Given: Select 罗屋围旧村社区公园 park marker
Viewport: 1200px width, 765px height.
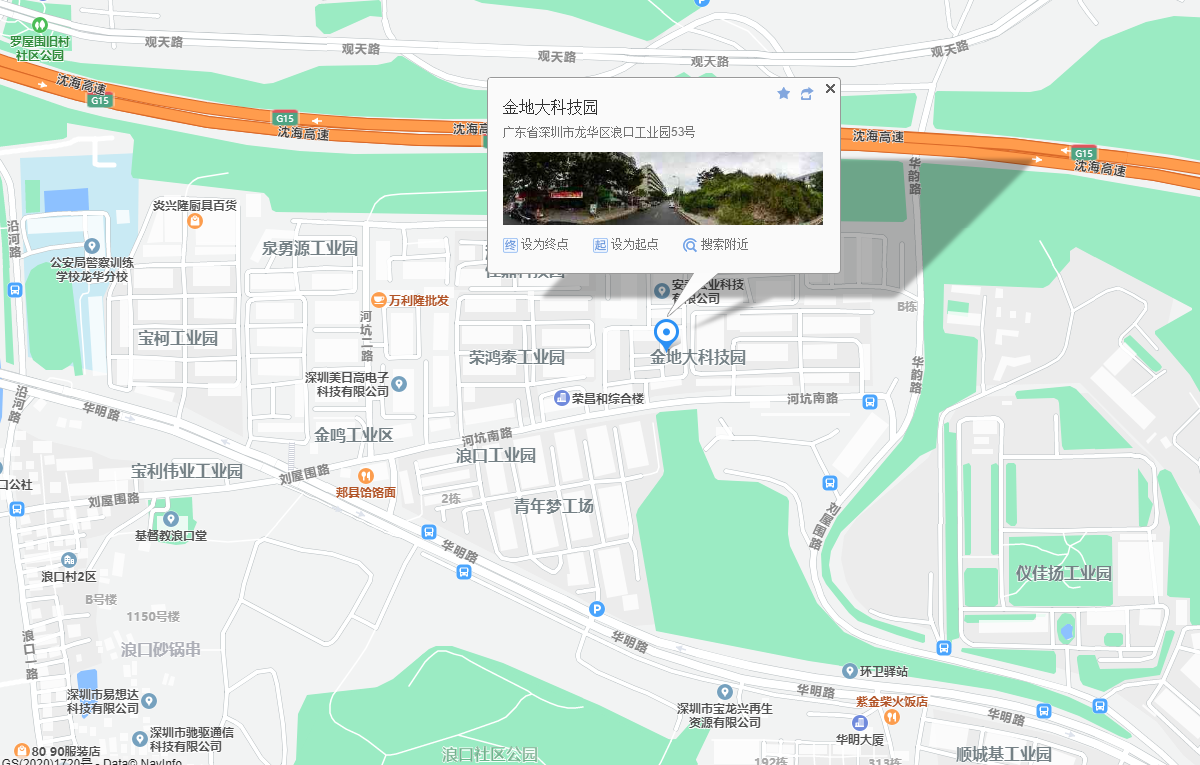Looking at the screenshot, I should pos(39,24).
